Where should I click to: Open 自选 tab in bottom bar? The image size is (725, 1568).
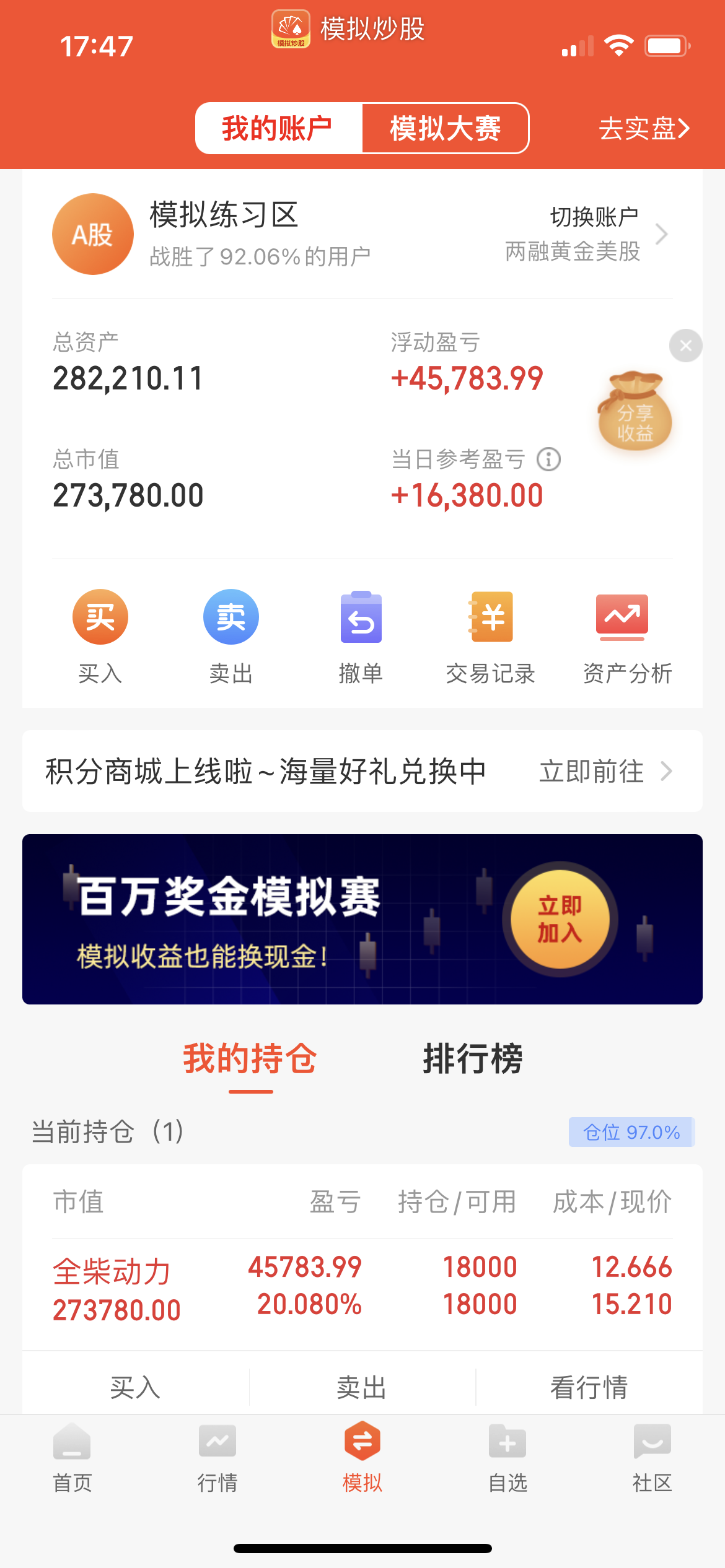(x=507, y=1458)
